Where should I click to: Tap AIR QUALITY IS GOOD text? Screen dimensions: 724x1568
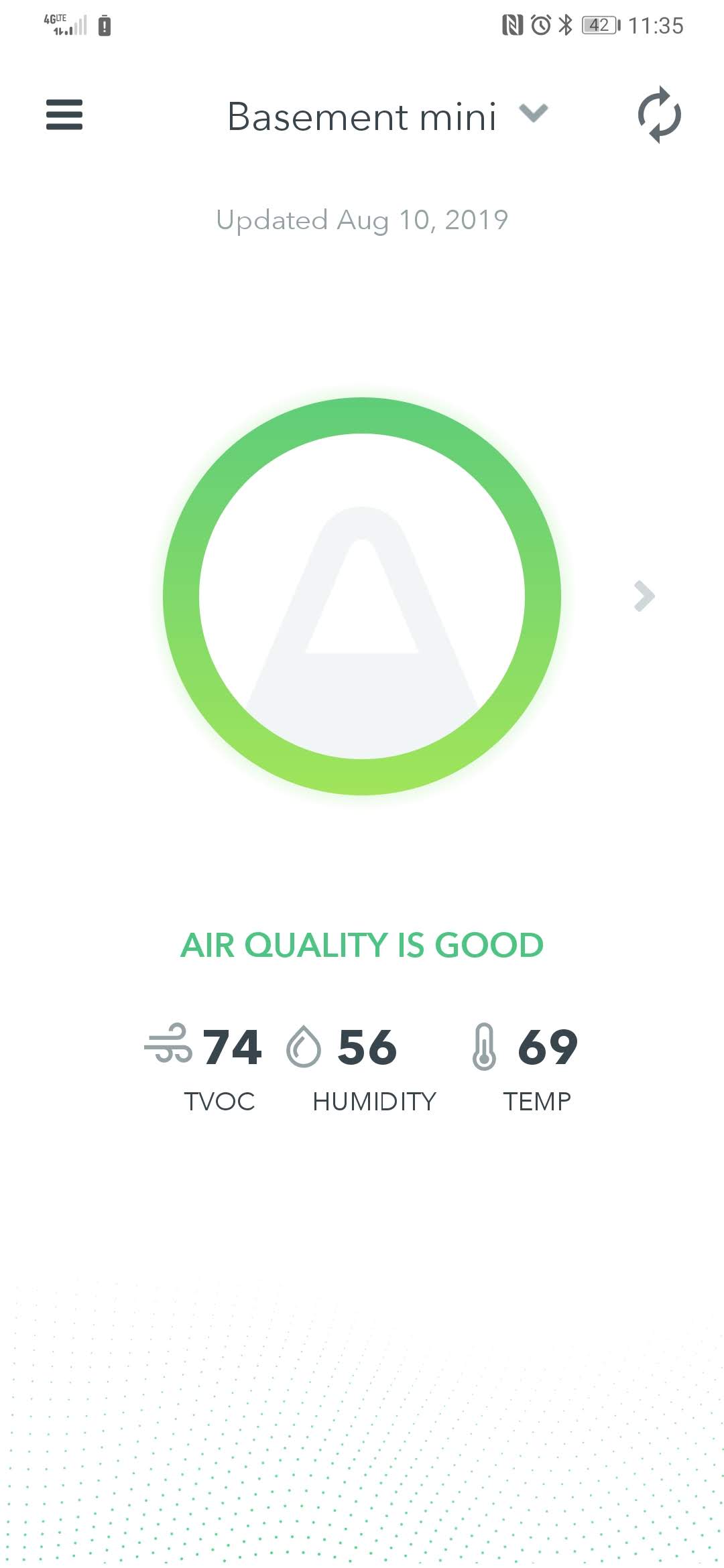tap(362, 945)
